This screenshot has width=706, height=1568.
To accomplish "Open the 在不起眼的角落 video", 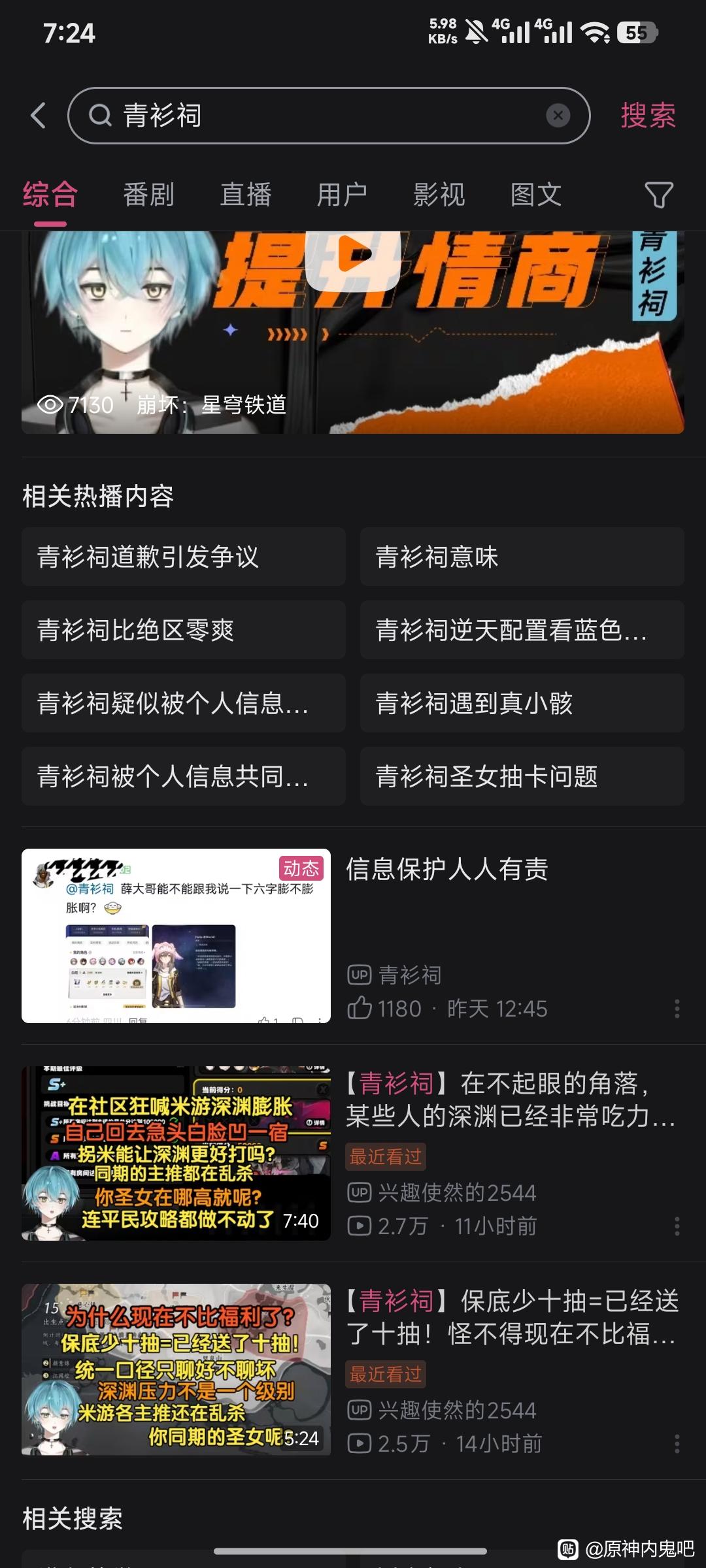I will pos(510,1100).
